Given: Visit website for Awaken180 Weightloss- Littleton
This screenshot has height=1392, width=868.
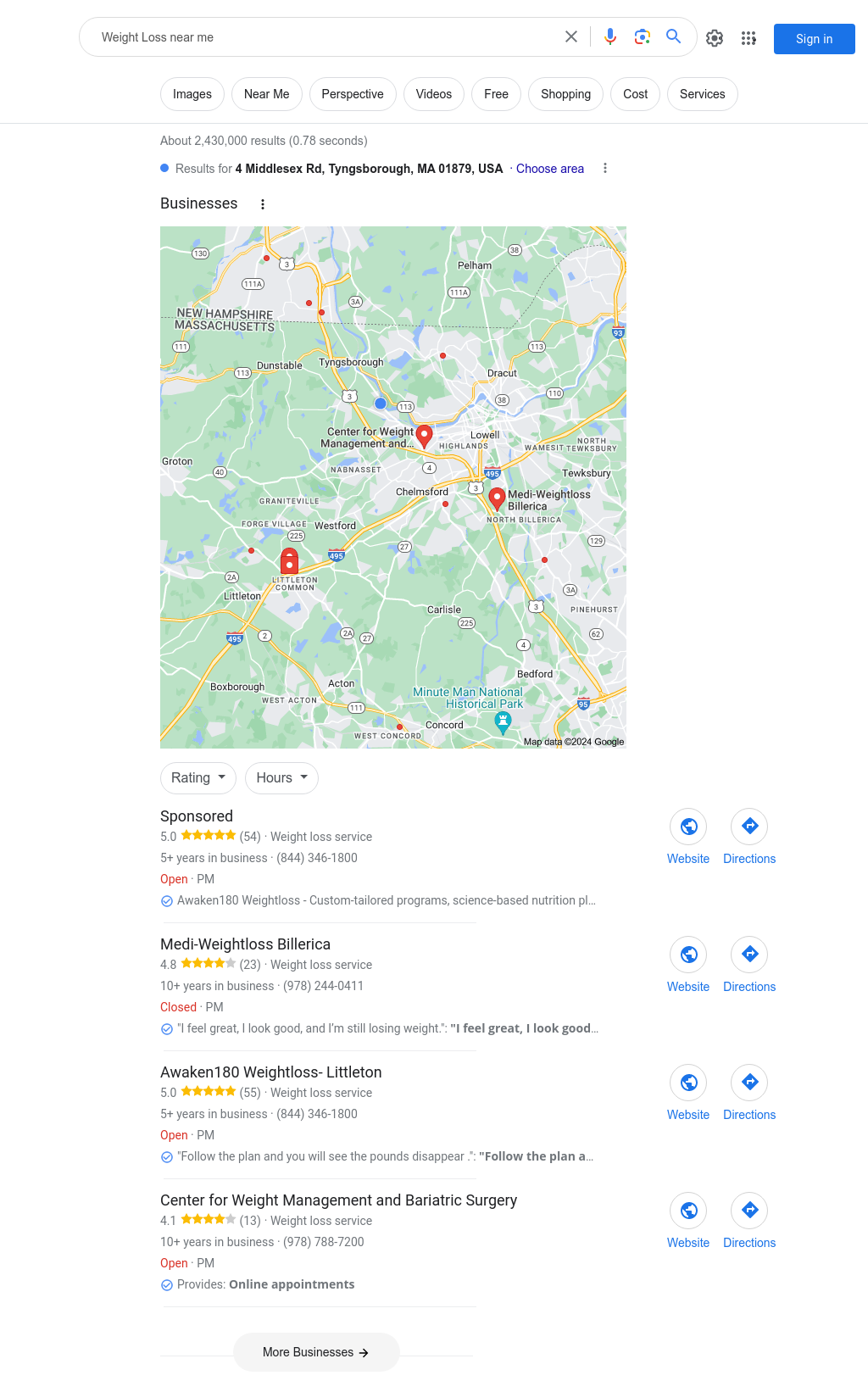Looking at the screenshot, I should (x=688, y=1092).
